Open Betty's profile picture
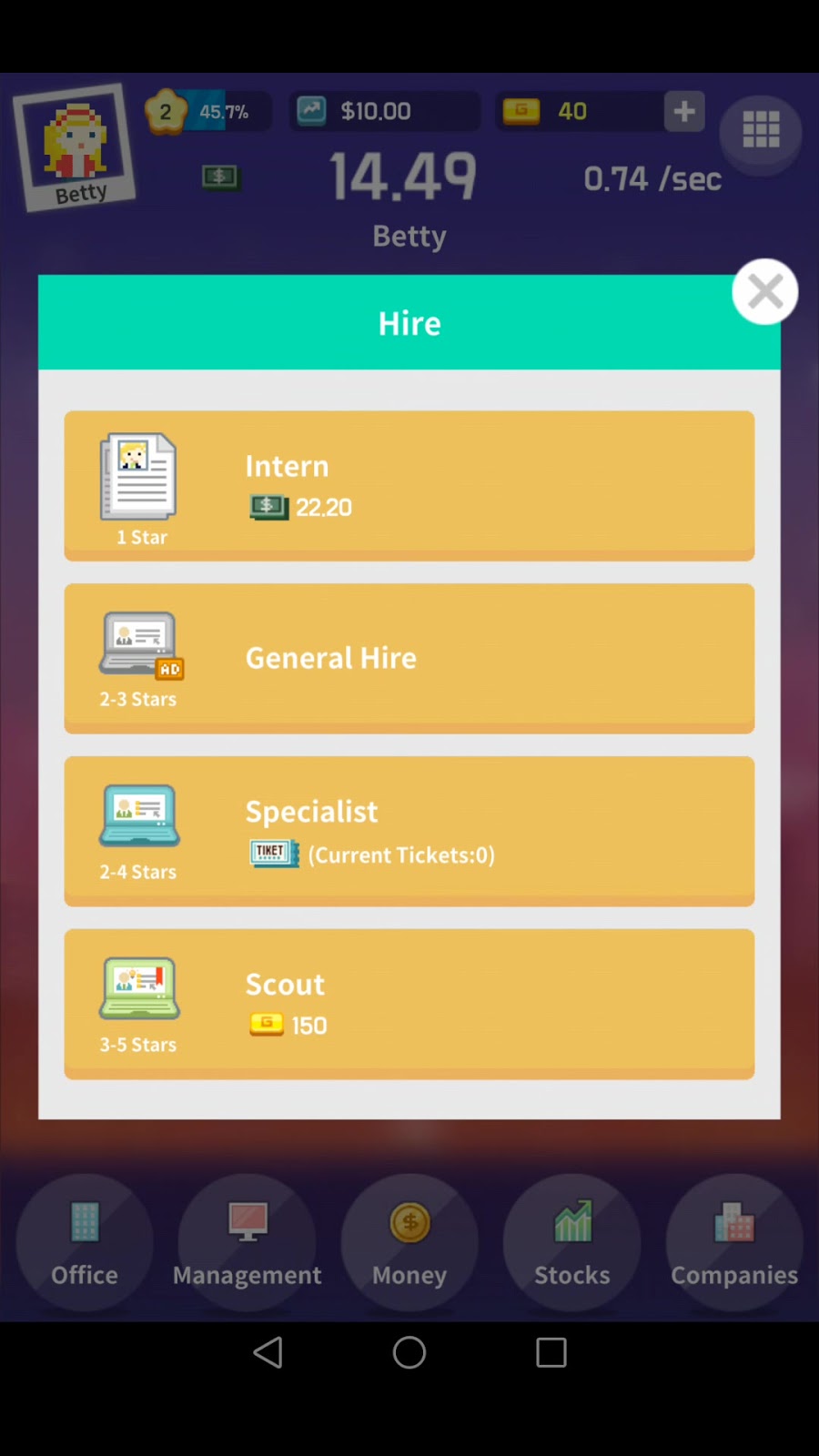The image size is (819, 1456). tap(75, 147)
